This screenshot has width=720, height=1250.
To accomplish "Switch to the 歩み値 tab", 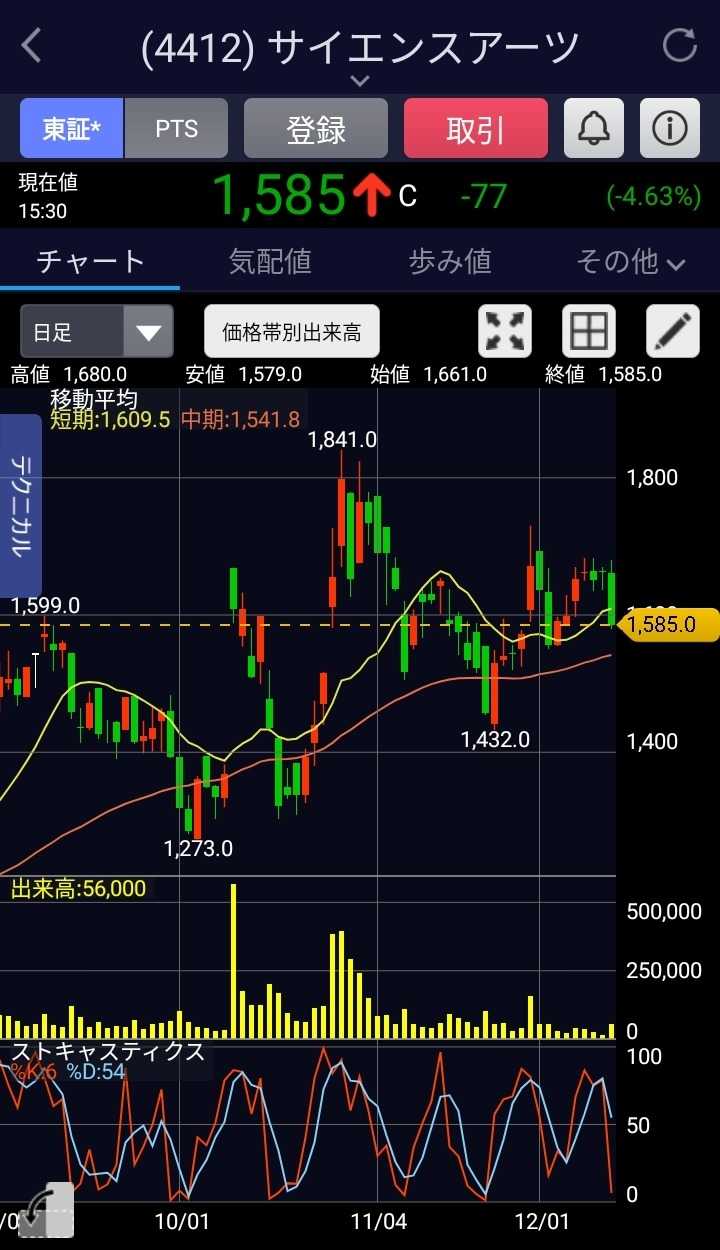I will [x=450, y=262].
